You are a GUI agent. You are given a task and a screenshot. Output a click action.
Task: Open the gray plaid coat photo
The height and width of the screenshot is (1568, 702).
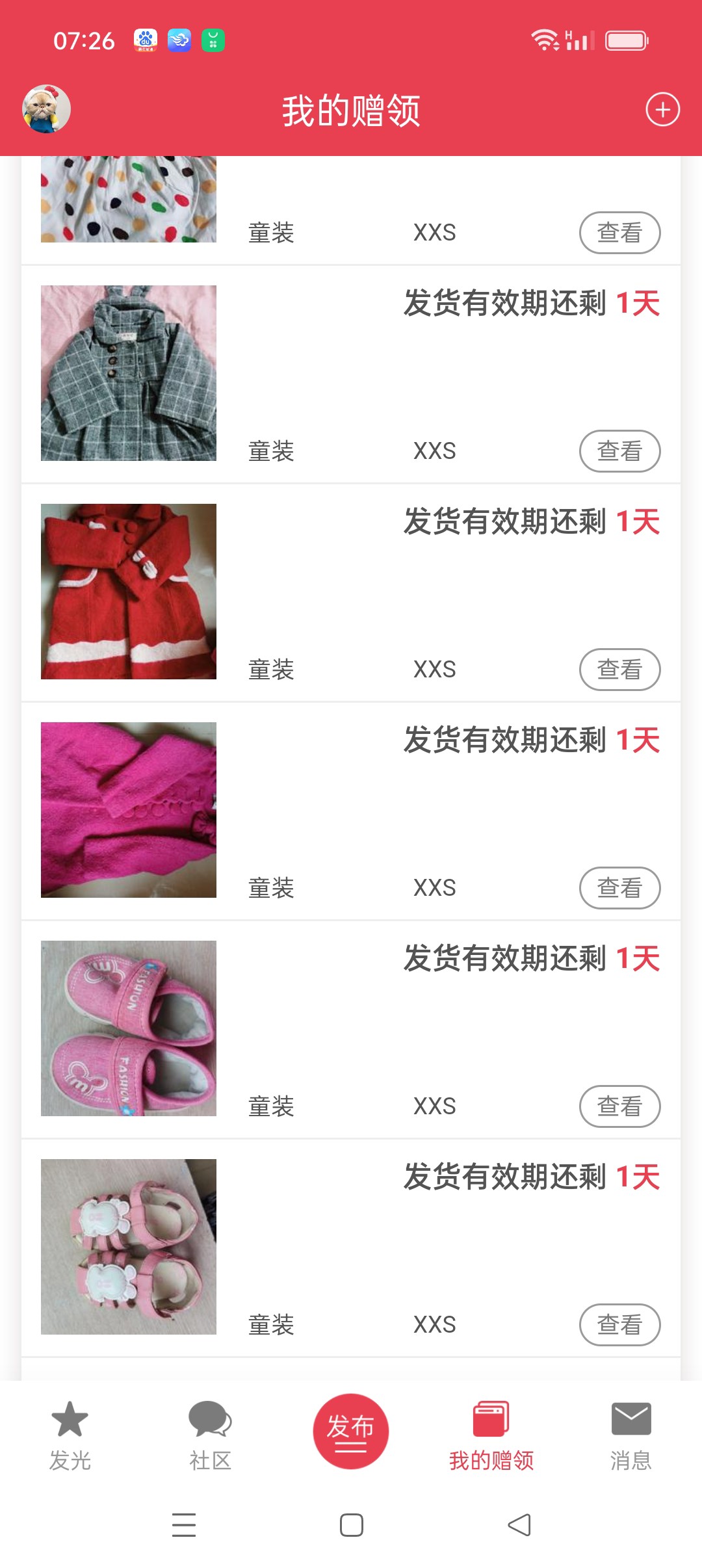(x=129, y=373)
